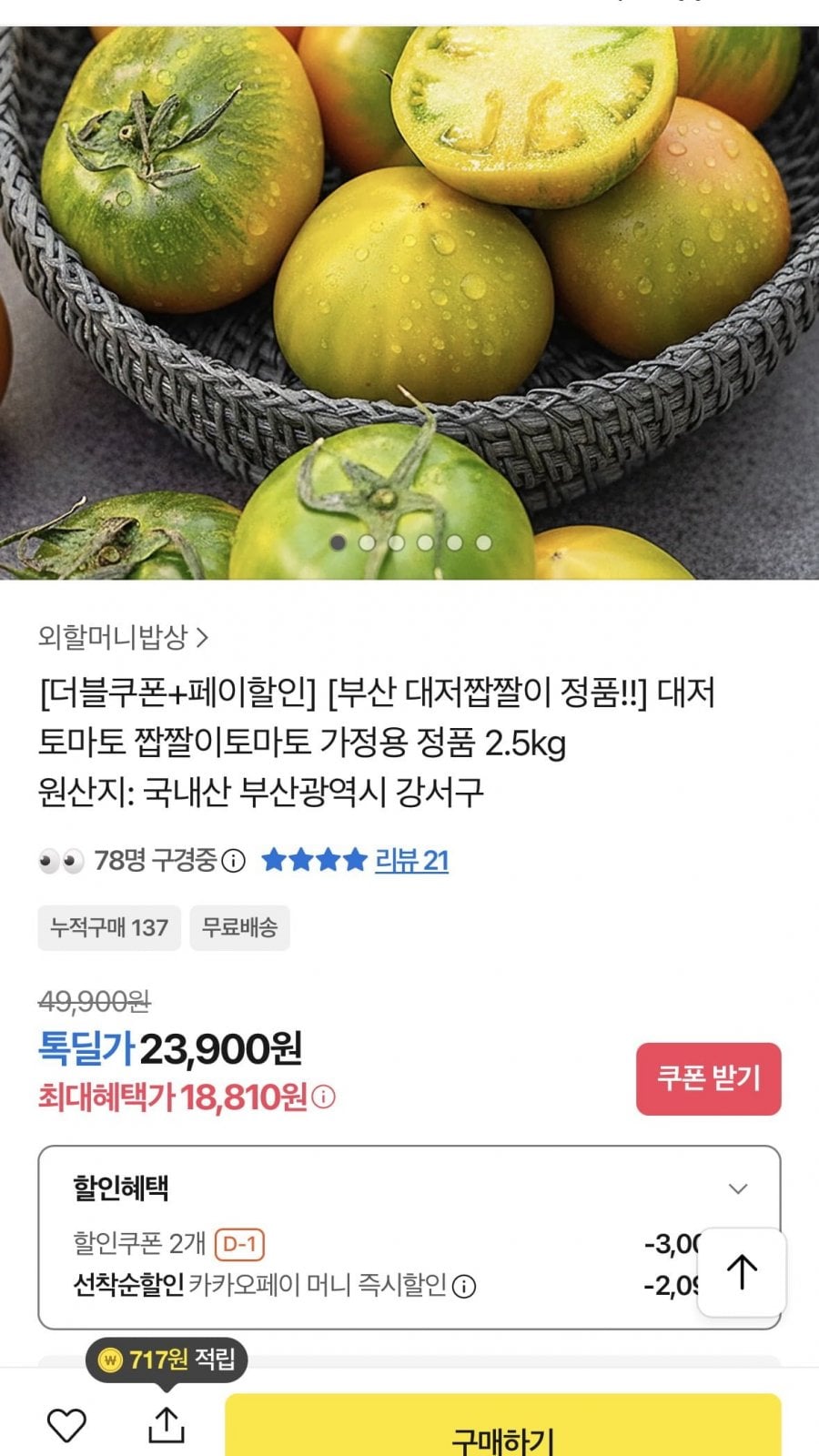Open the tomato product photo
Screen dimensions: 819x1456
[x=409, y=273]
